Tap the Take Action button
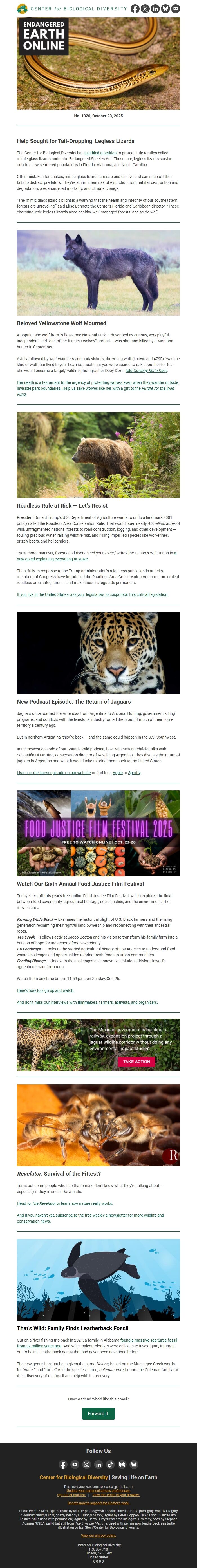The image size is (197, 1568). click(x=136, y=1061)
